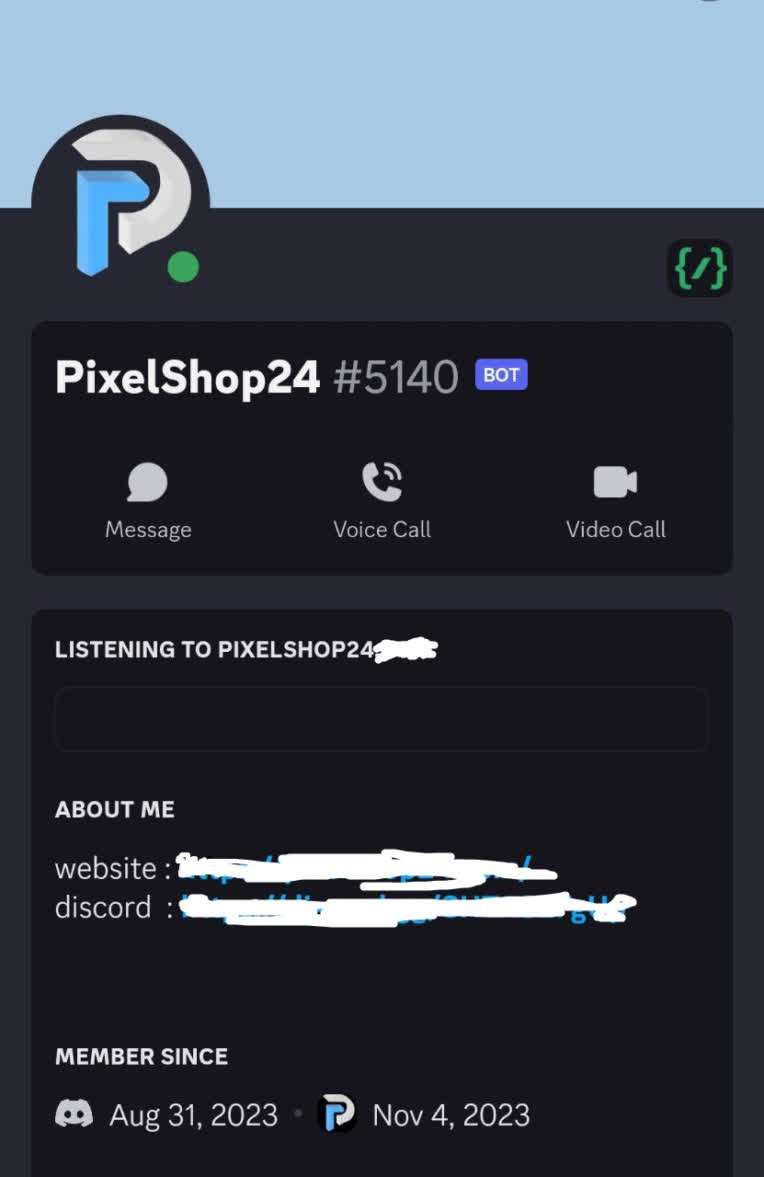The image size is (764, 1177).
Task: Open the PixelShop24 profile avatar
Action: (x=121, y=205)
